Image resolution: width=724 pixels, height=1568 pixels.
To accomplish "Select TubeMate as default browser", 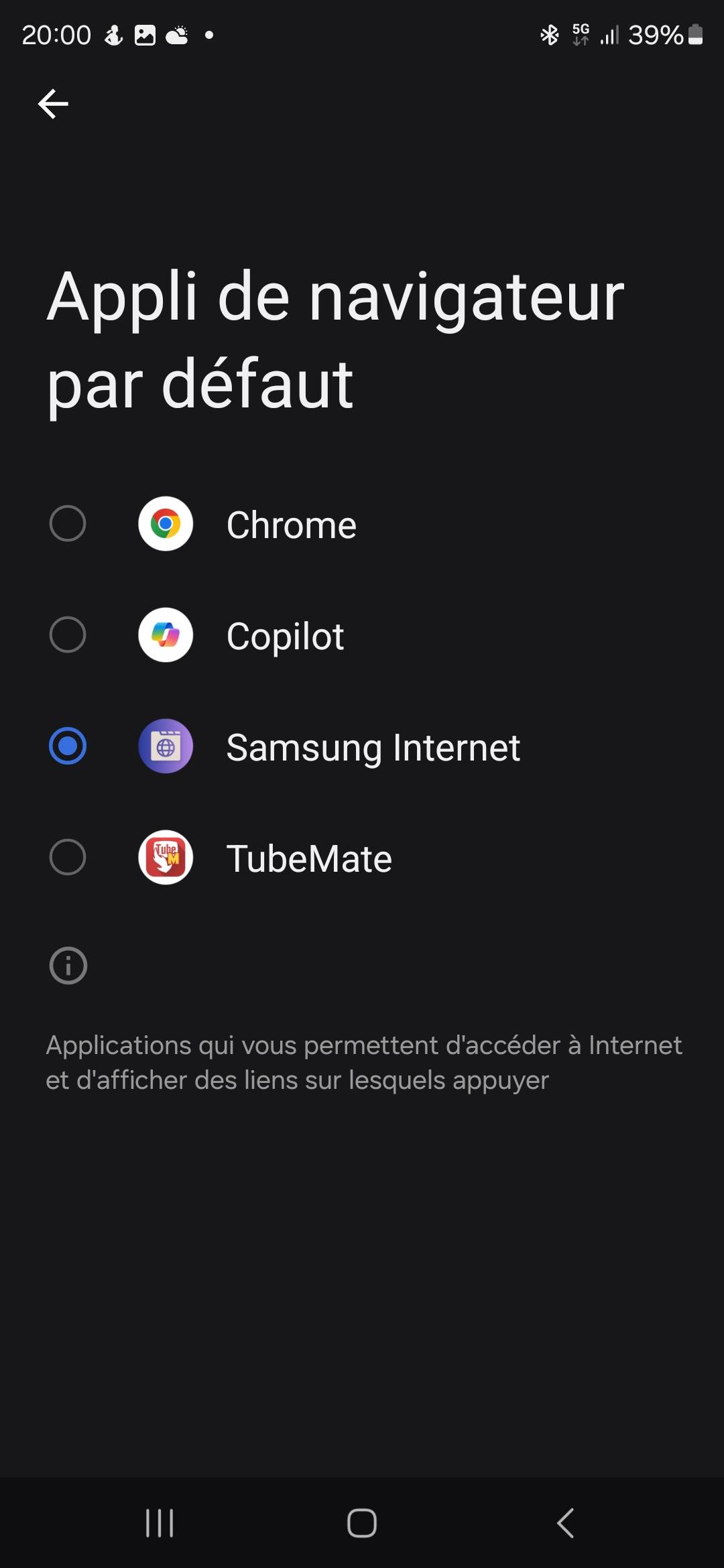I will click(x=67, y=858).
